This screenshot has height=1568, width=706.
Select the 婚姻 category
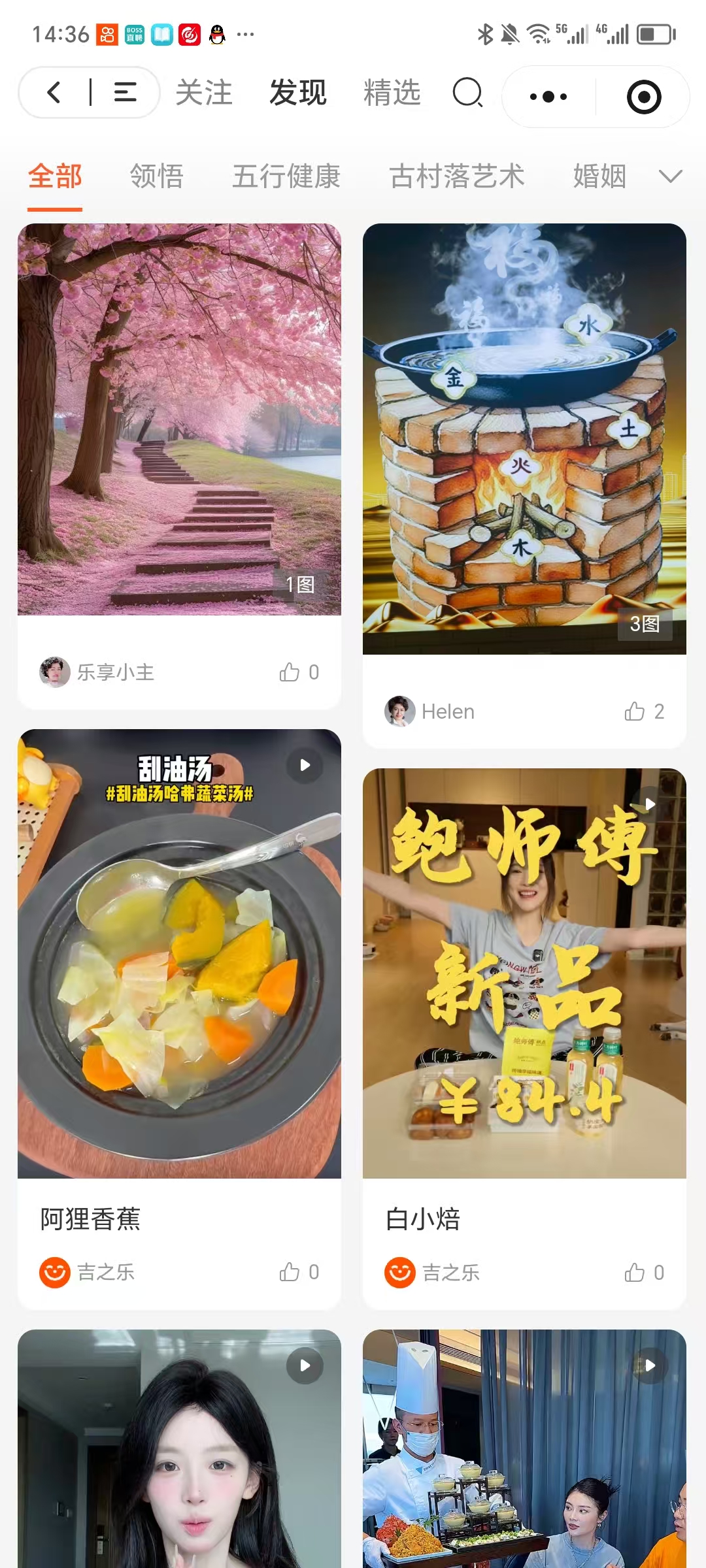599,176
